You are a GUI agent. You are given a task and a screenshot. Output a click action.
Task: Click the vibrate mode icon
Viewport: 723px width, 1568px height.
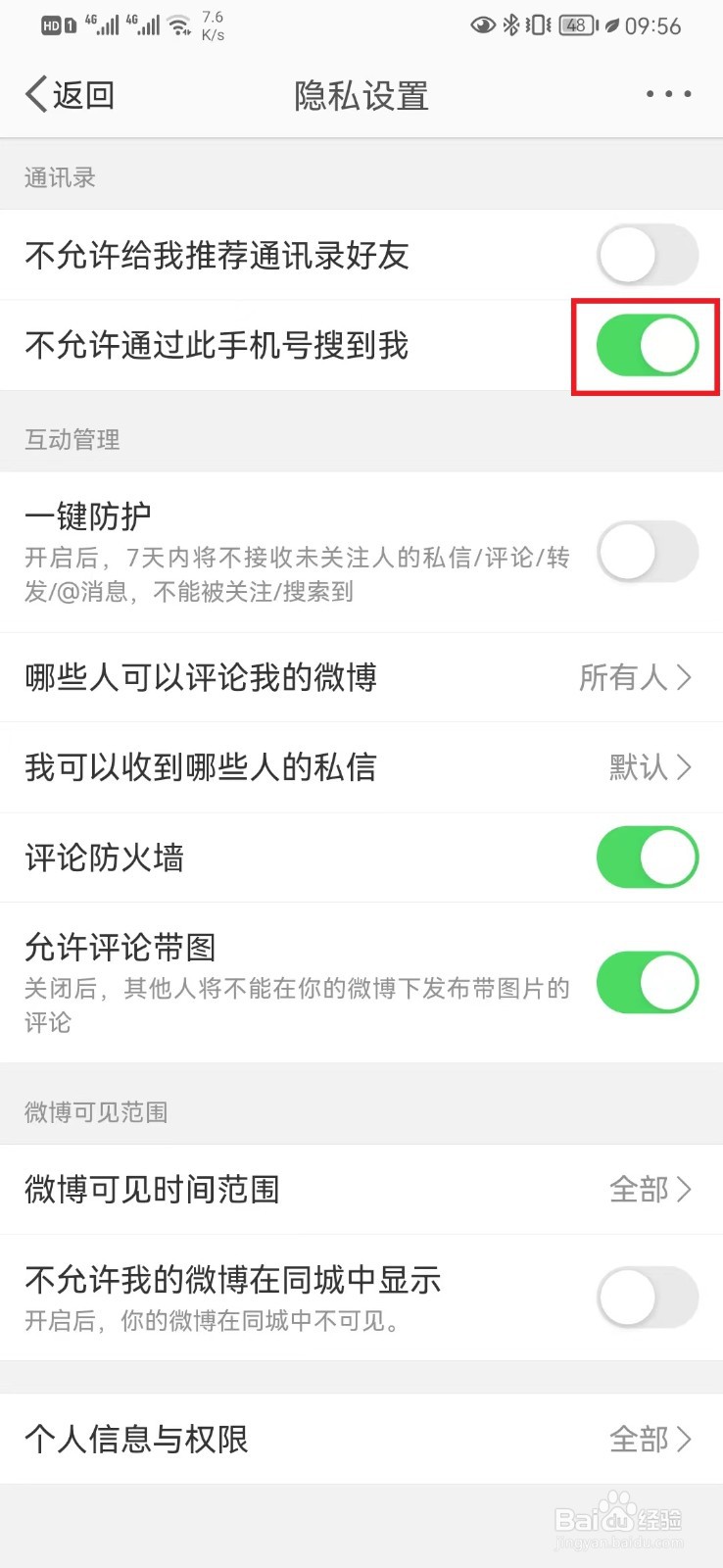pyautogui.click(x=540, y=25)
